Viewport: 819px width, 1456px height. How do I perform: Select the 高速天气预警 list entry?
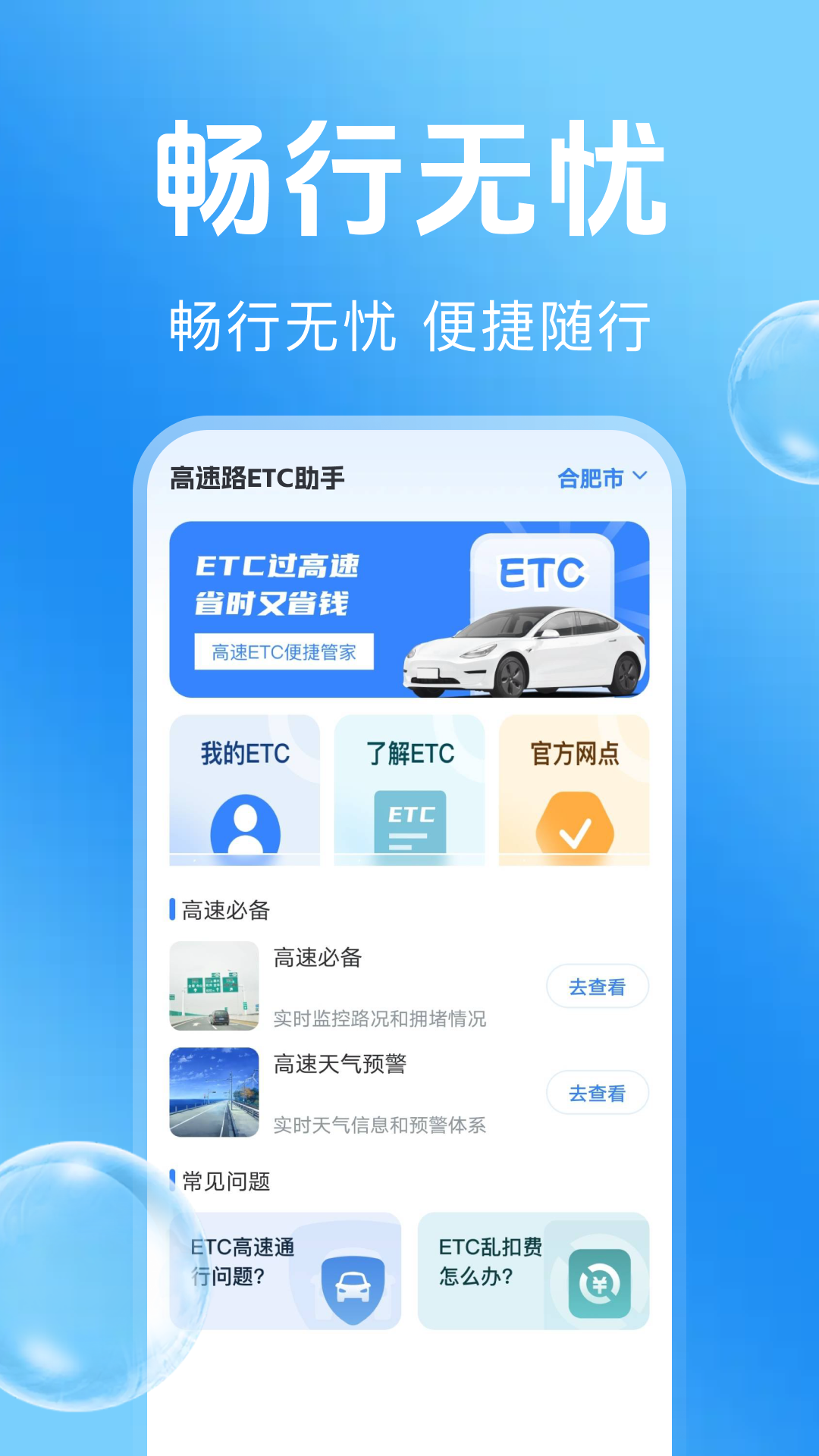tap(337, 1064)
